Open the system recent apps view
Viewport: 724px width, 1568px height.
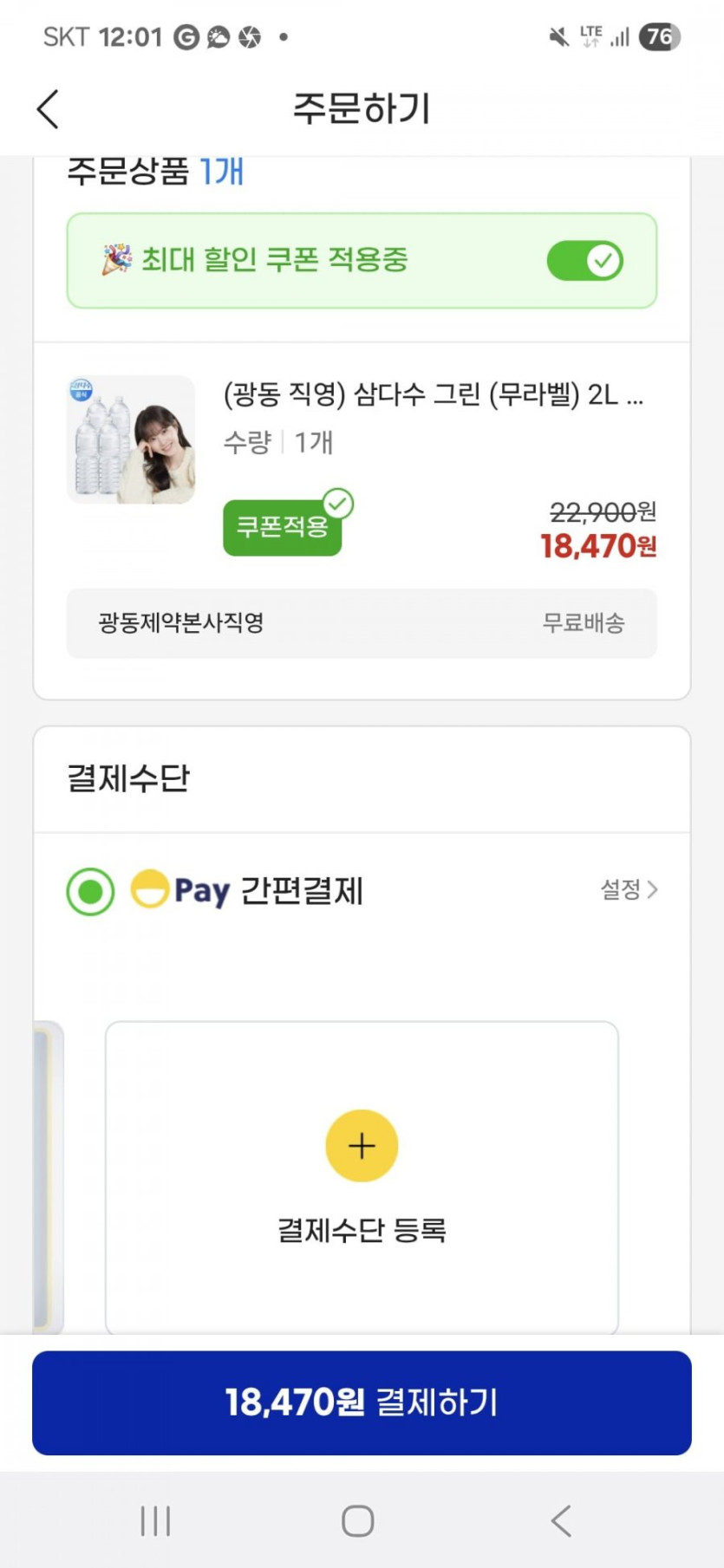point(156,1520)
